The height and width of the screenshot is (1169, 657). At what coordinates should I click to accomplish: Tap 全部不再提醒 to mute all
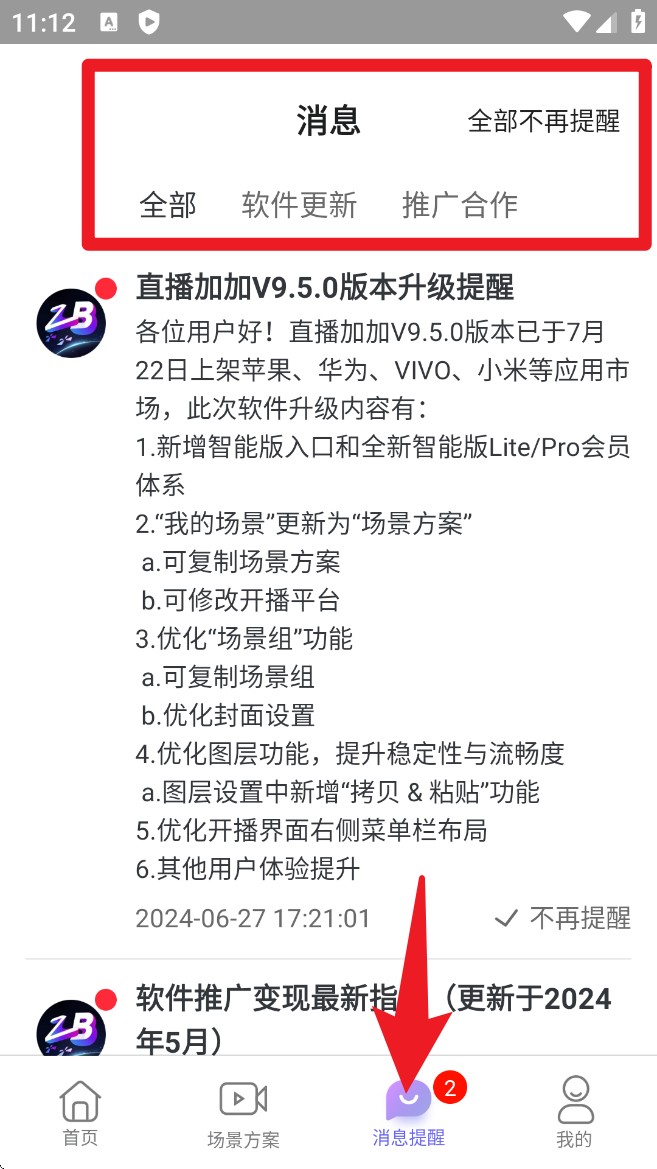point(544,121)
